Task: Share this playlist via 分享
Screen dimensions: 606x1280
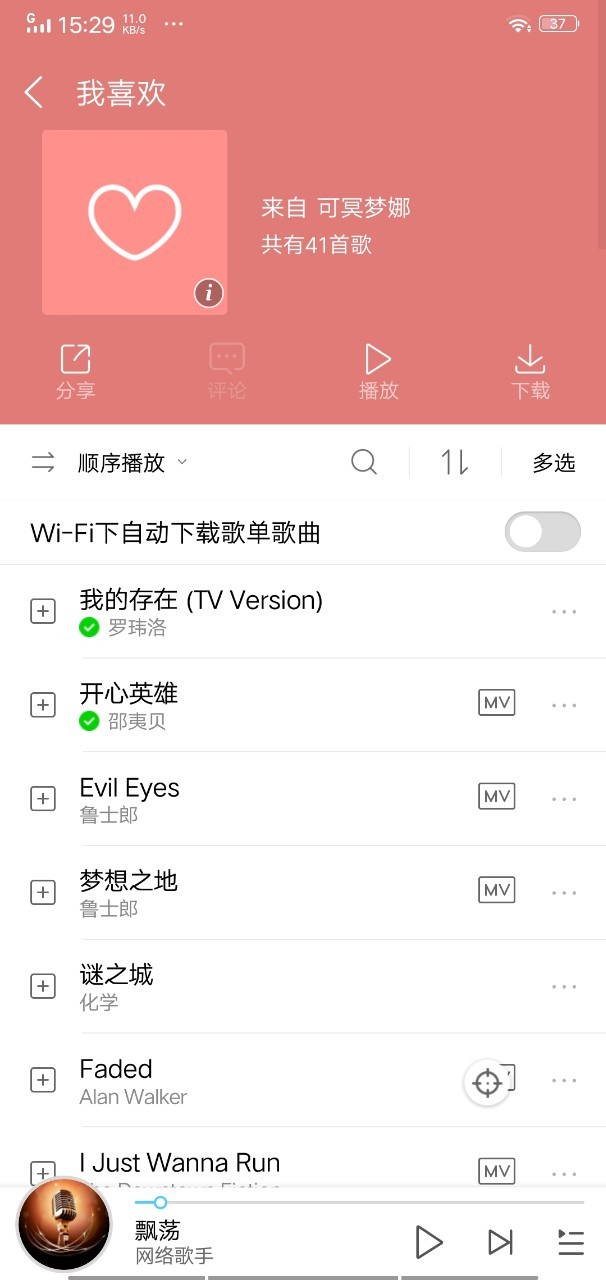Action: click(75, 371)
